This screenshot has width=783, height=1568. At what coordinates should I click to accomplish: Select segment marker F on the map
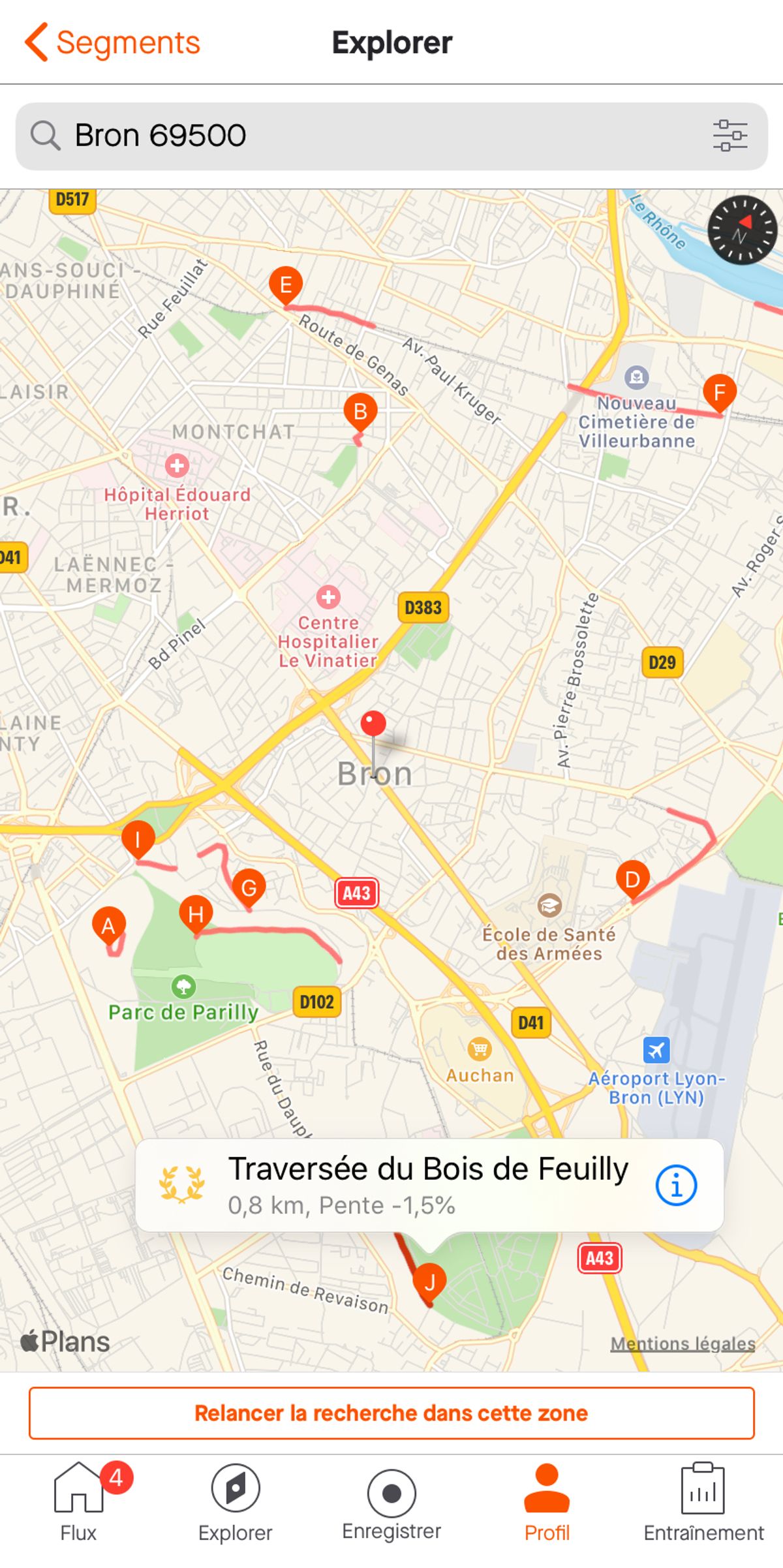click(x=720, y=393)
